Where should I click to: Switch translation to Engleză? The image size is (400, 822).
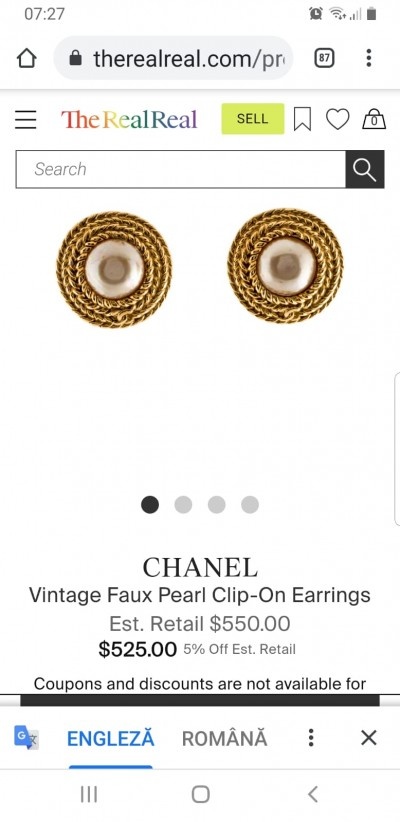coord(111,739)
